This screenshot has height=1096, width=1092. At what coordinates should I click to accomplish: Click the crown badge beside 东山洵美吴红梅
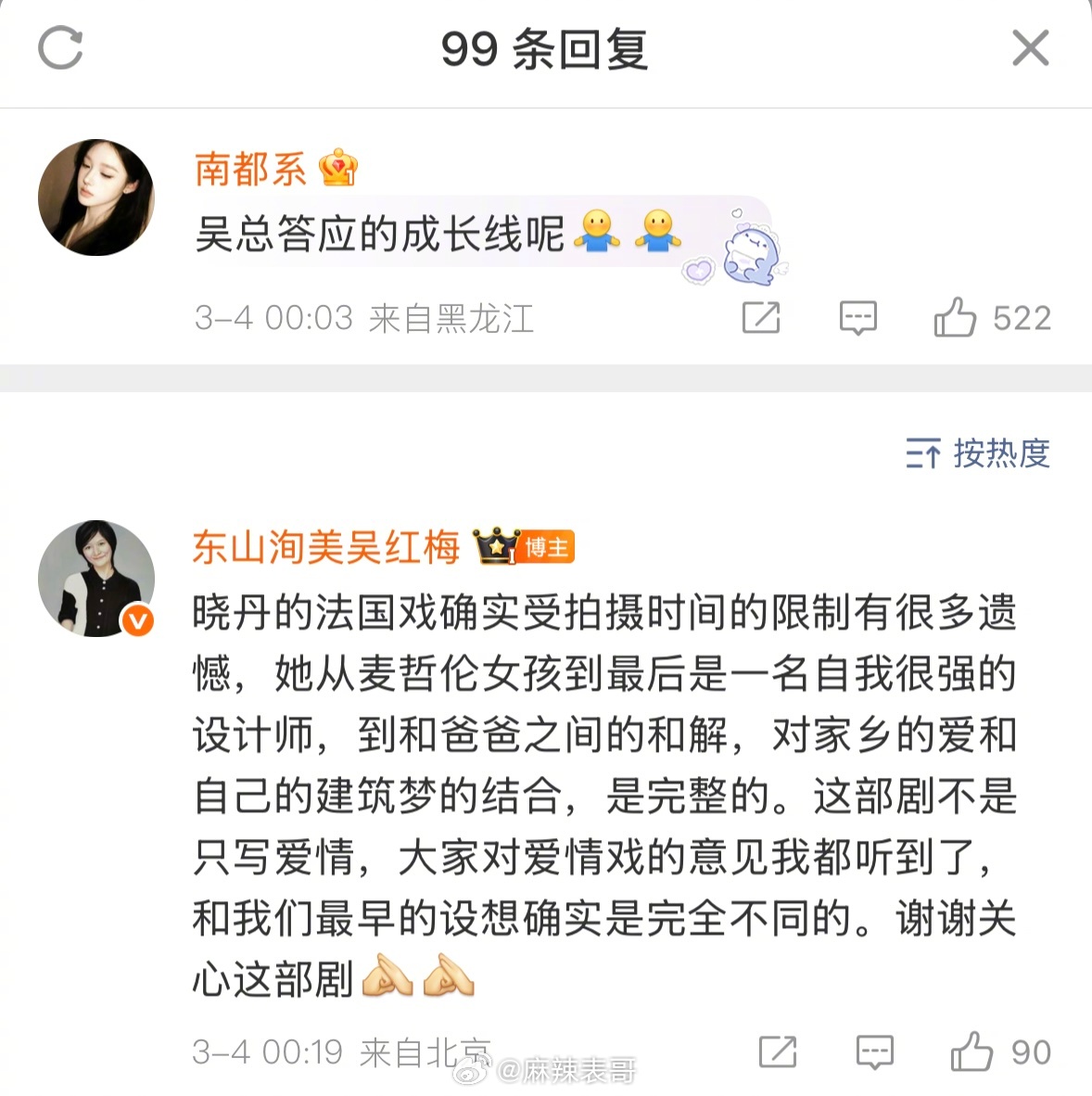tap(493, 547)
